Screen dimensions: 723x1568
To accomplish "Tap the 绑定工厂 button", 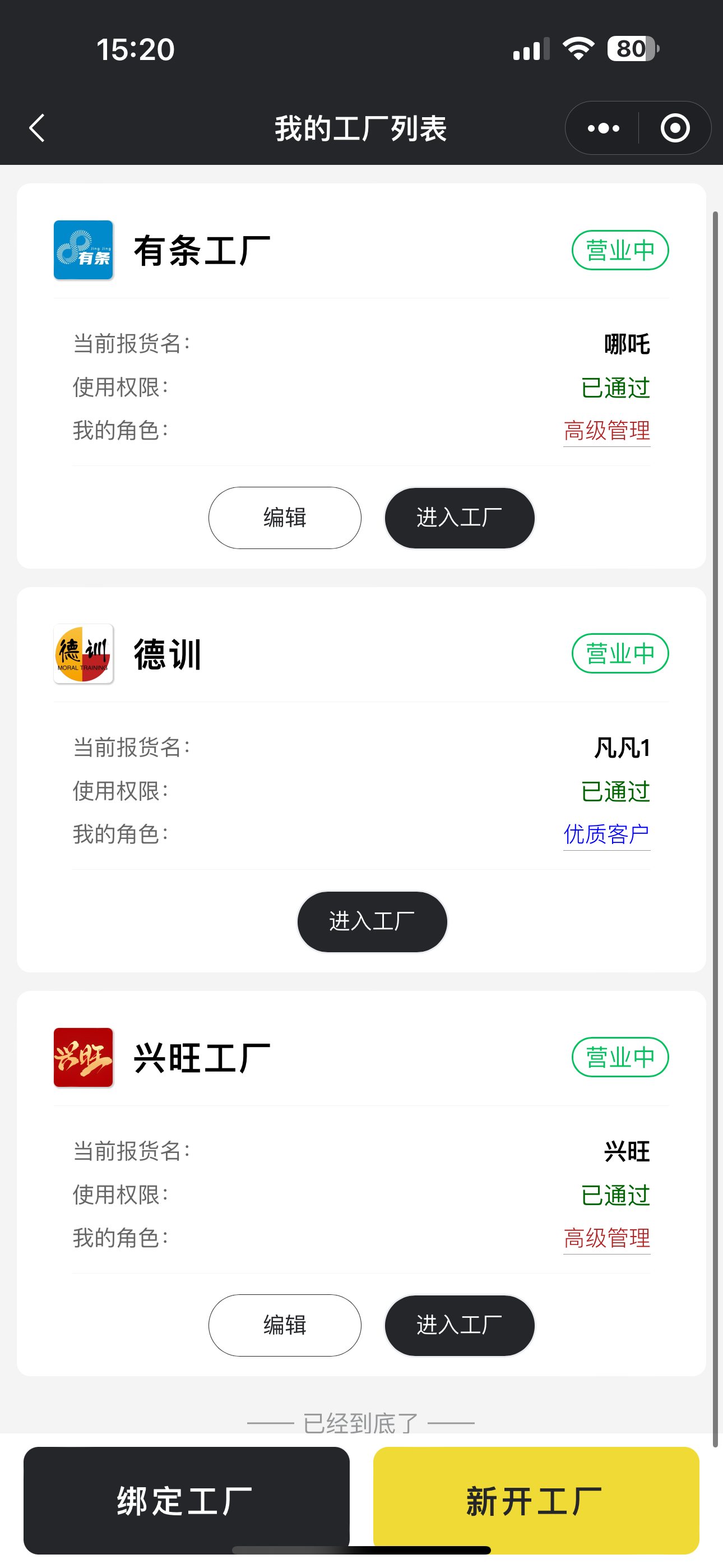I will pos(186,1500).
